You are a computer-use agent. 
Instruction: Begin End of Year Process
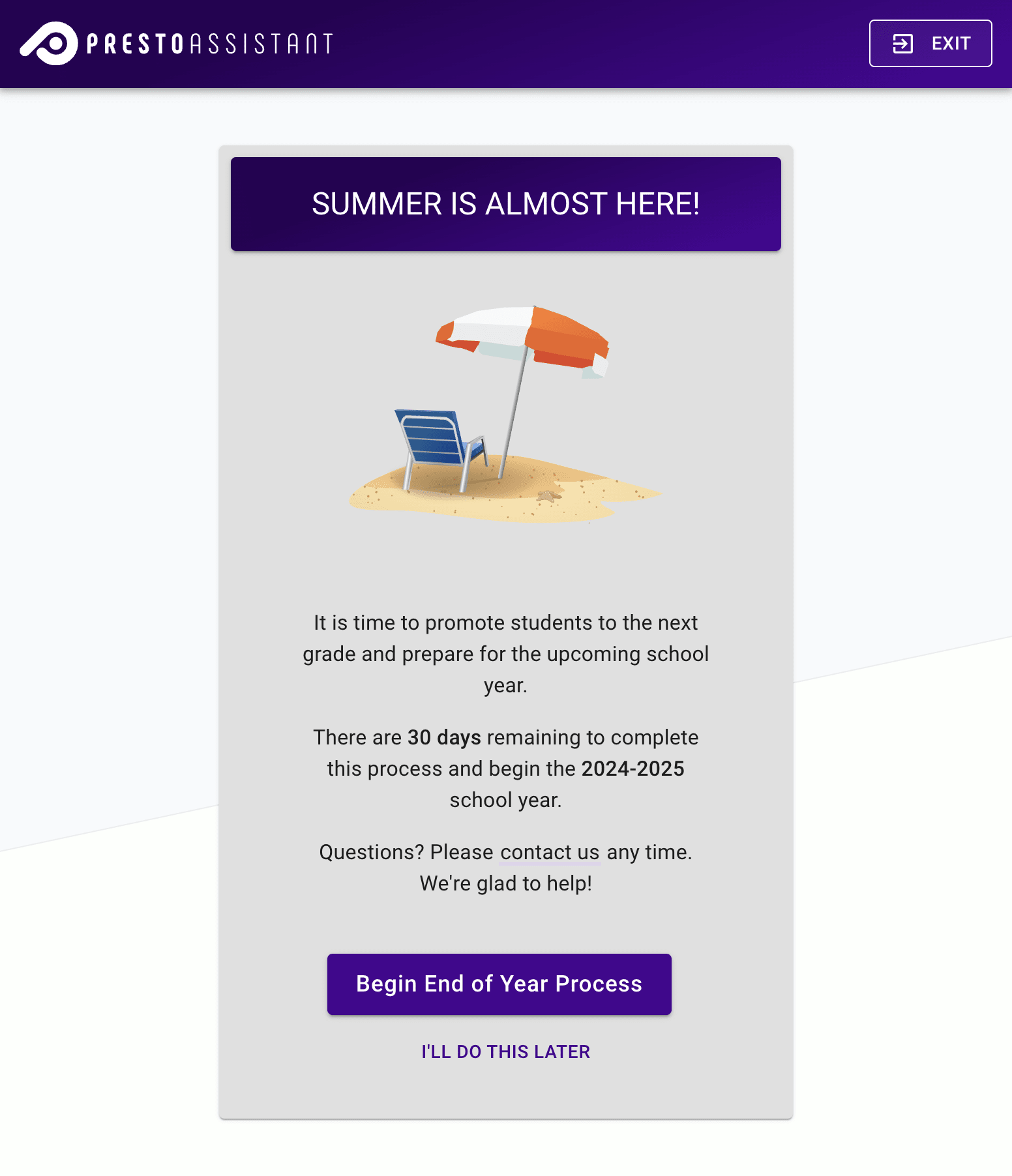click(x=499, y=984)
